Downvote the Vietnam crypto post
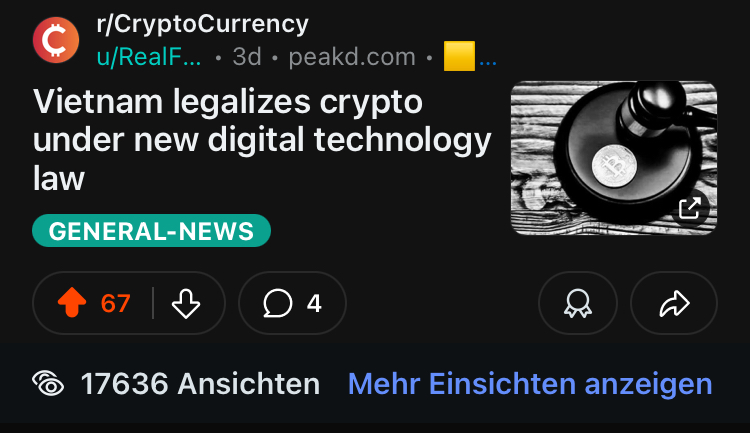This screenshot has height=433, width=750. 187,302
